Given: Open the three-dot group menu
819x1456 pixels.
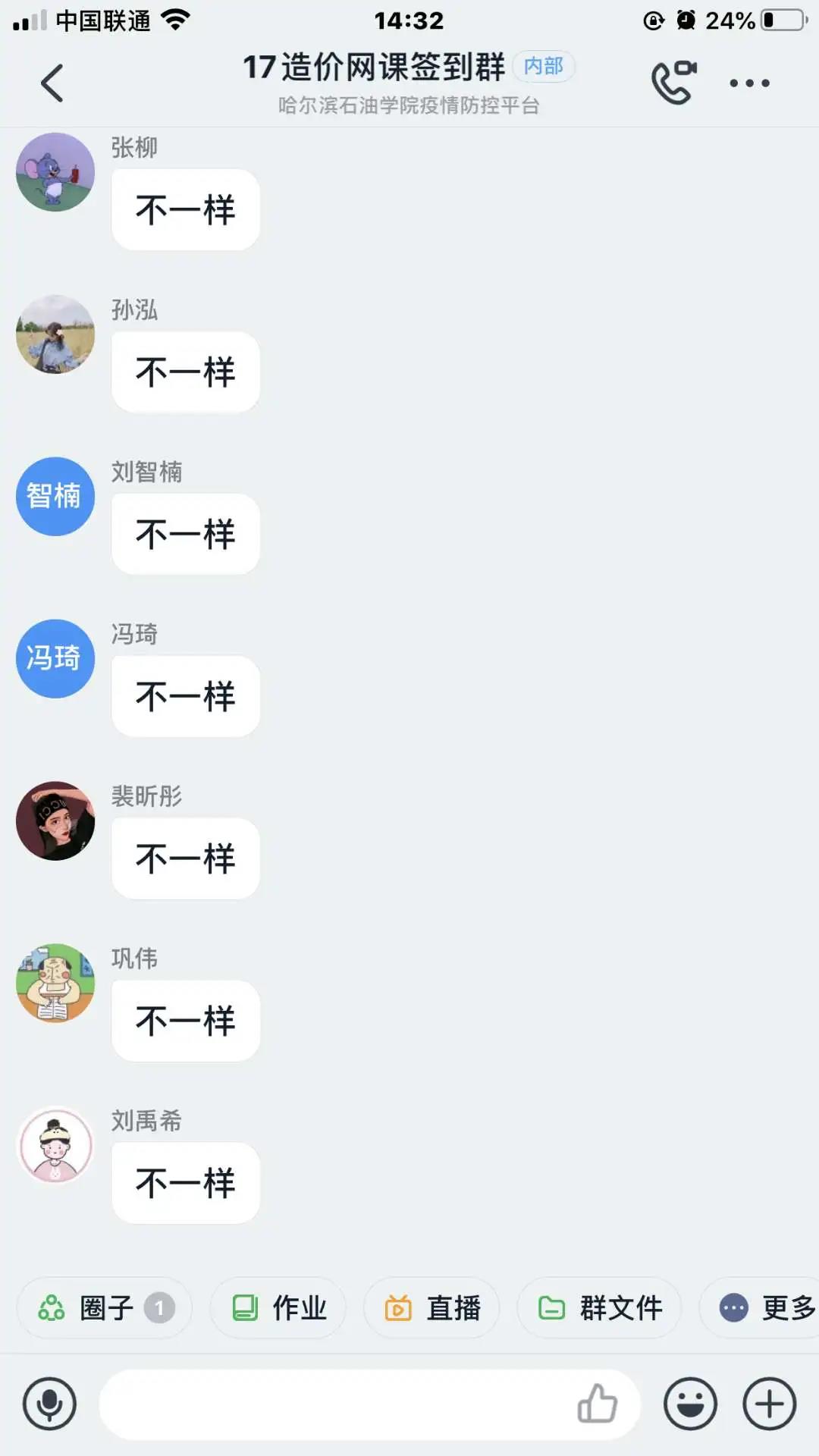Looking at the screenshot, I should click(749, 83).
